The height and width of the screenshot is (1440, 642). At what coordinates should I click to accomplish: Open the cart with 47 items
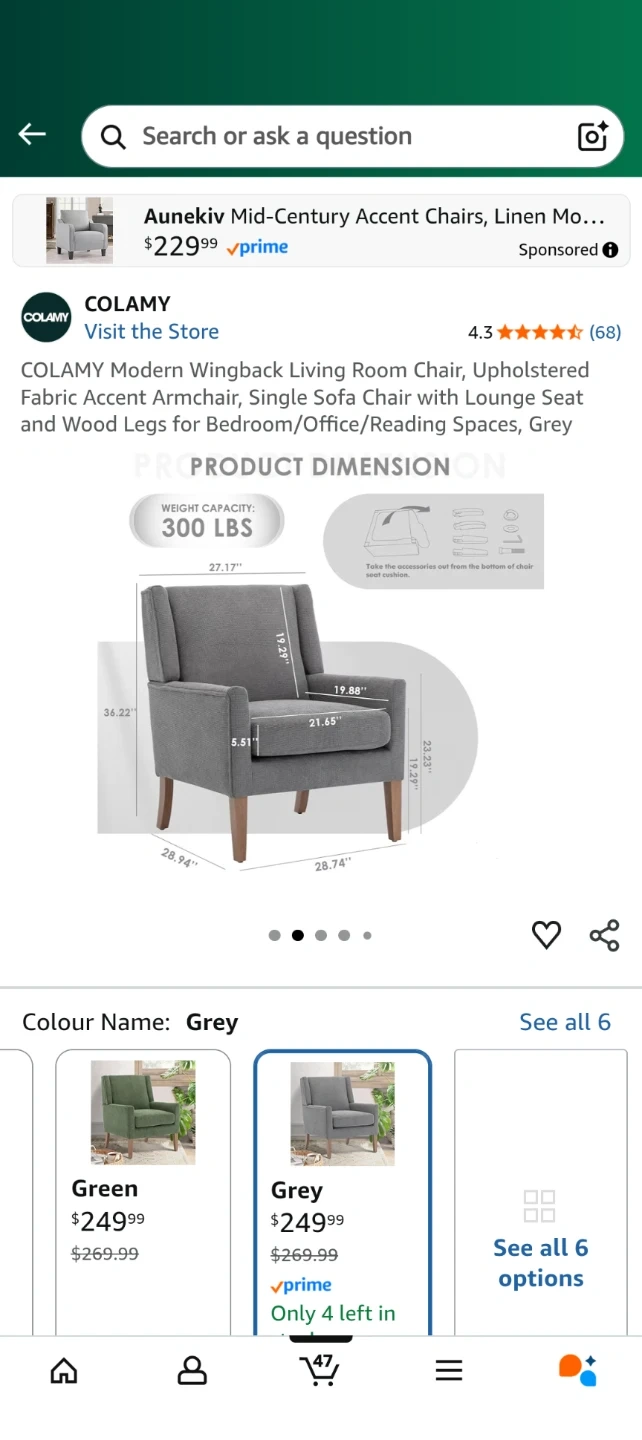321,1369
